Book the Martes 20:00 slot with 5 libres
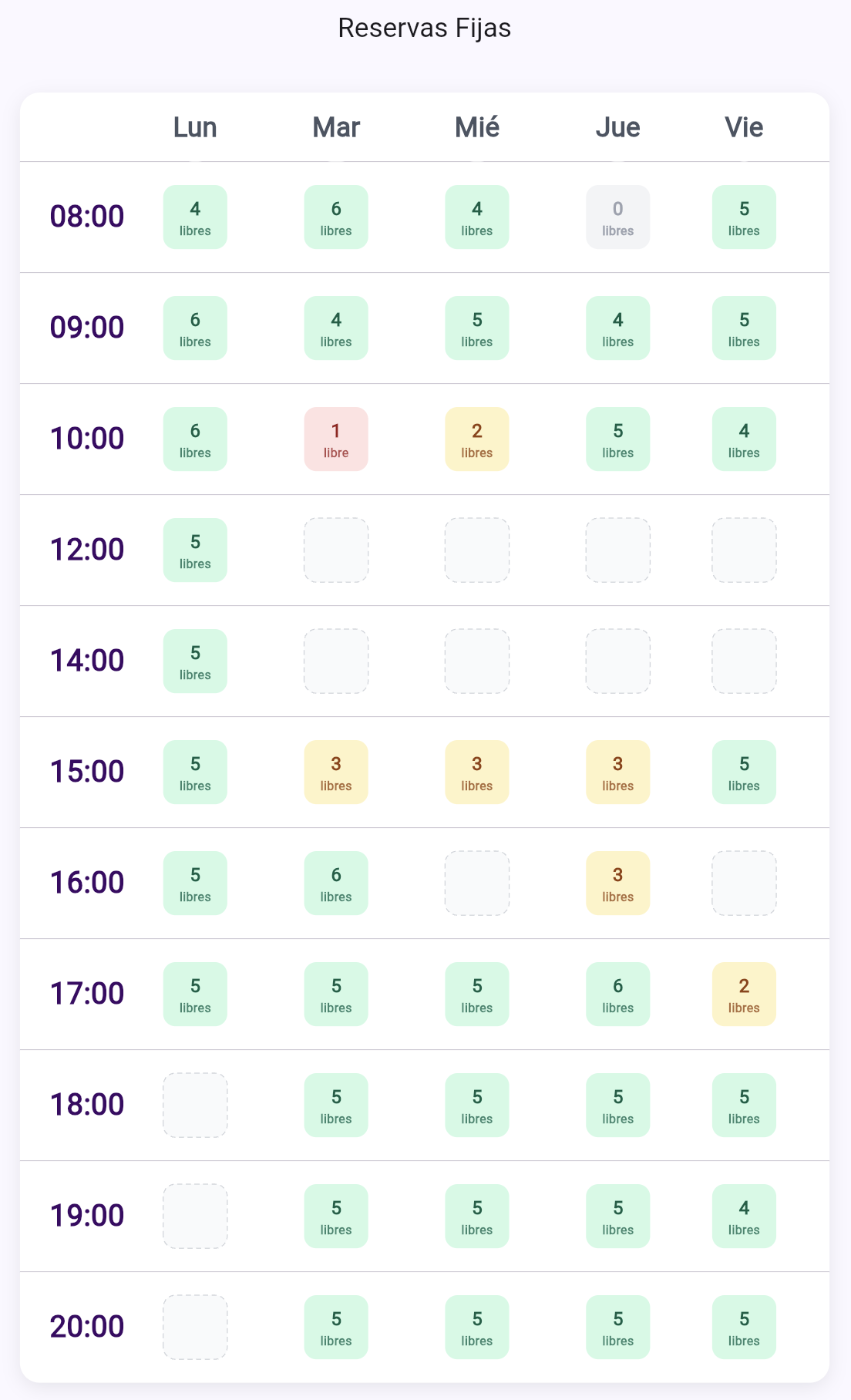Viewport: 851px width, 1400px height. pos(336,1327)
